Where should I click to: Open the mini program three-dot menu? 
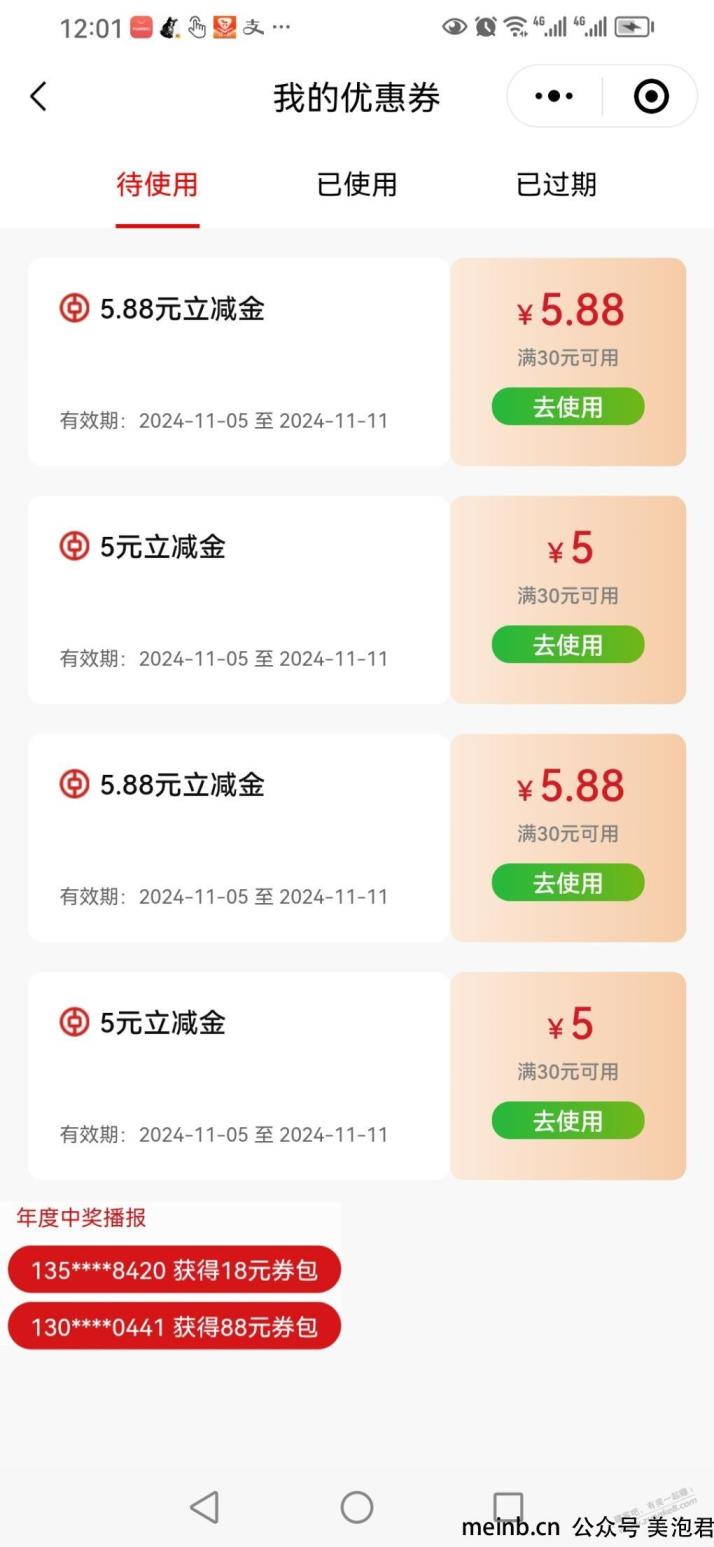(554, 97)
